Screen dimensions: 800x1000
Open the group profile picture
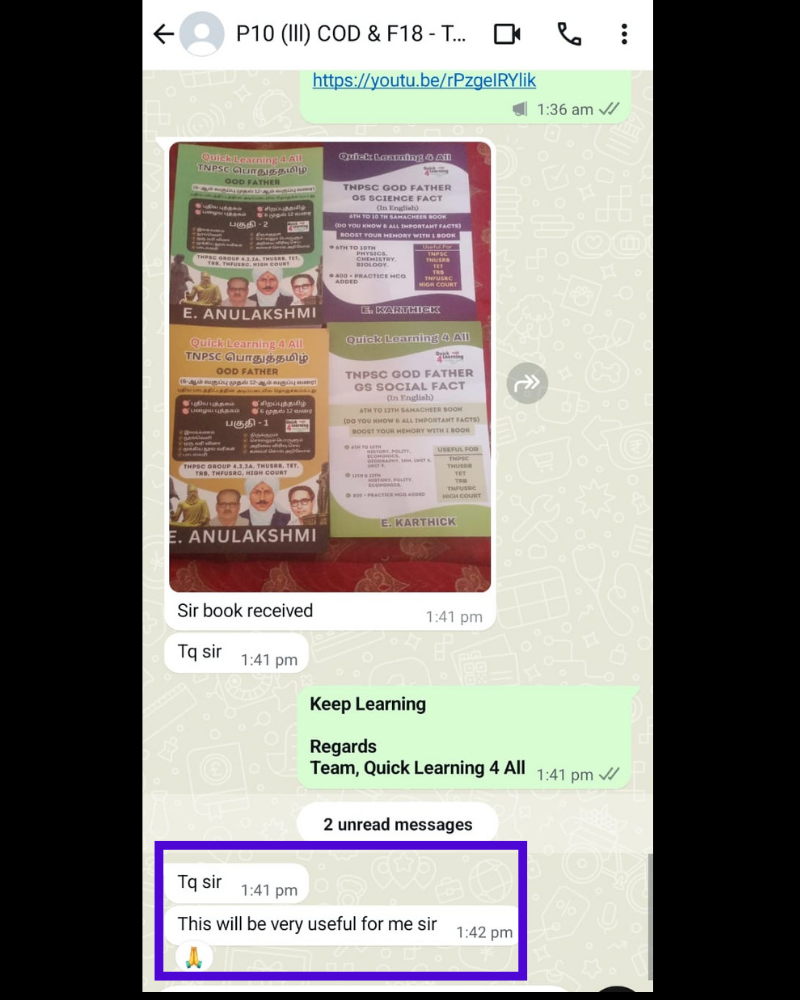coord(202,34)
